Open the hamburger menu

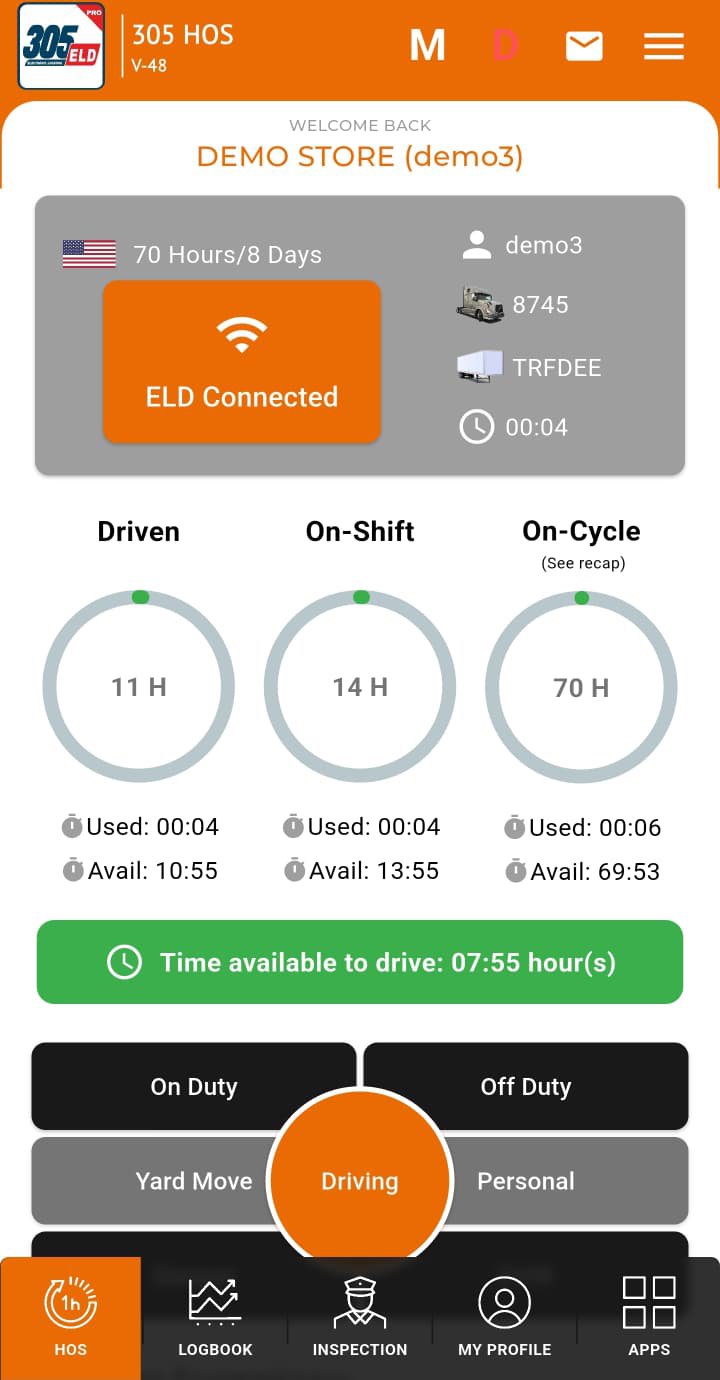(663, 46)
